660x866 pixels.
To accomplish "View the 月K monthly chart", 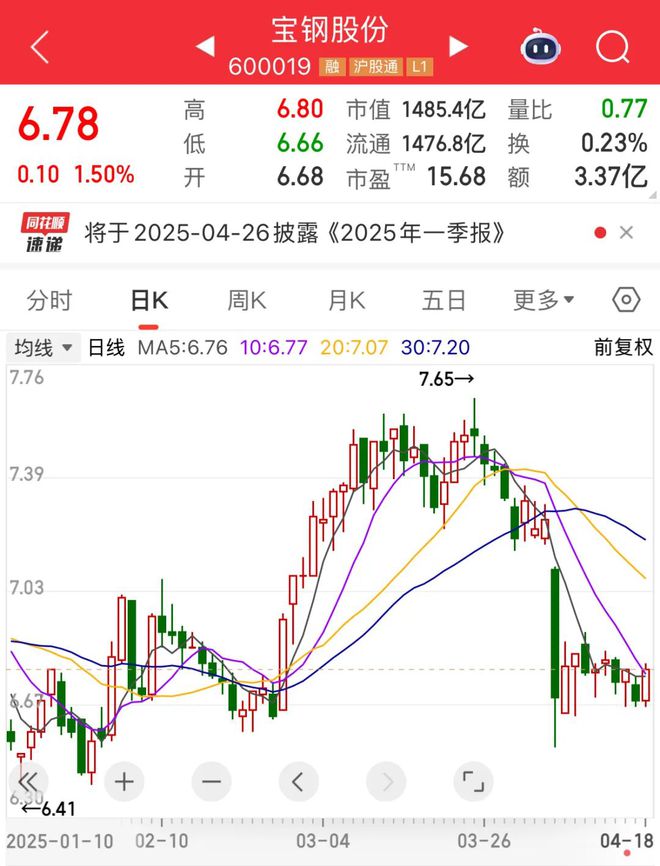I will click(346, 299).
